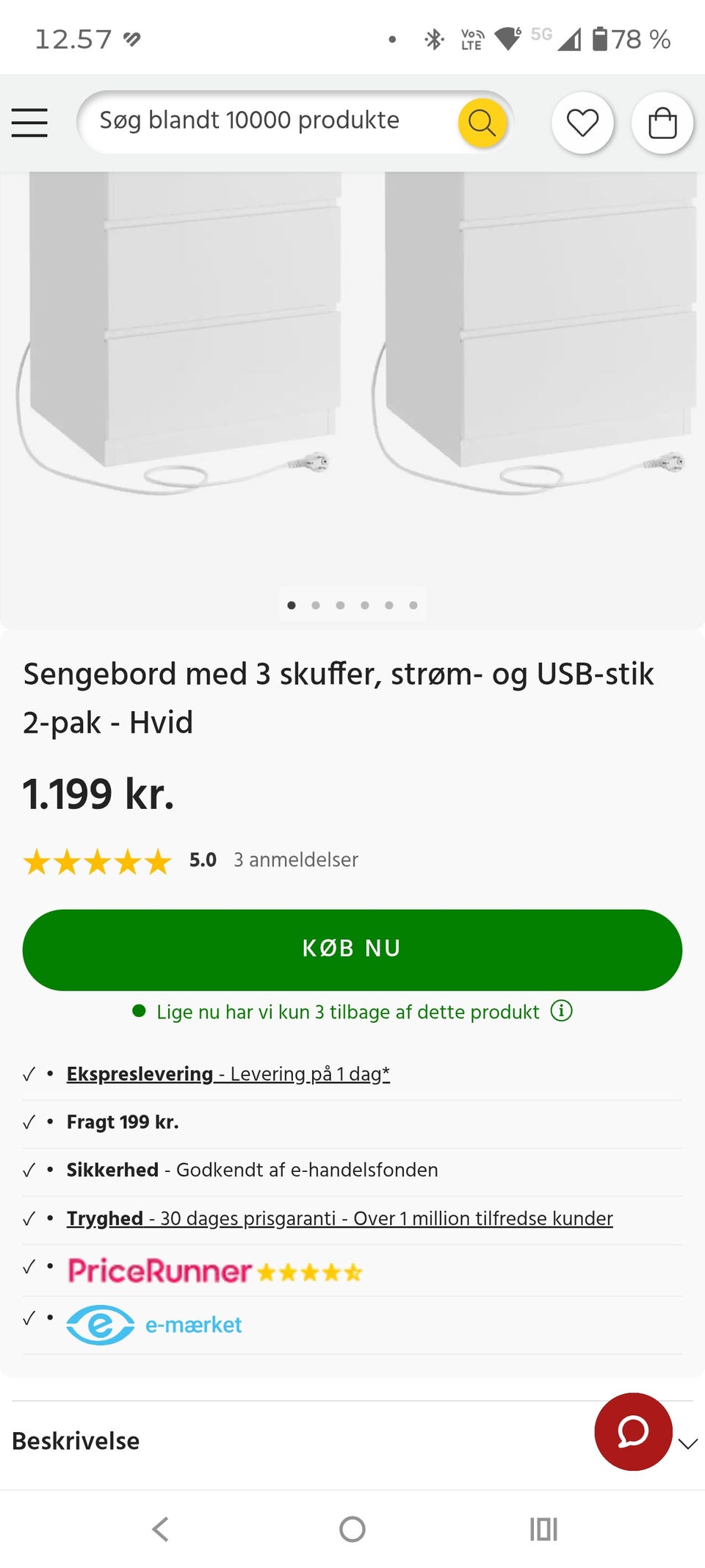The height and width of the screenshot is (1568, 705).
Task: Tap the product search field
Action: pyautogui.click(x=264, y=121)
